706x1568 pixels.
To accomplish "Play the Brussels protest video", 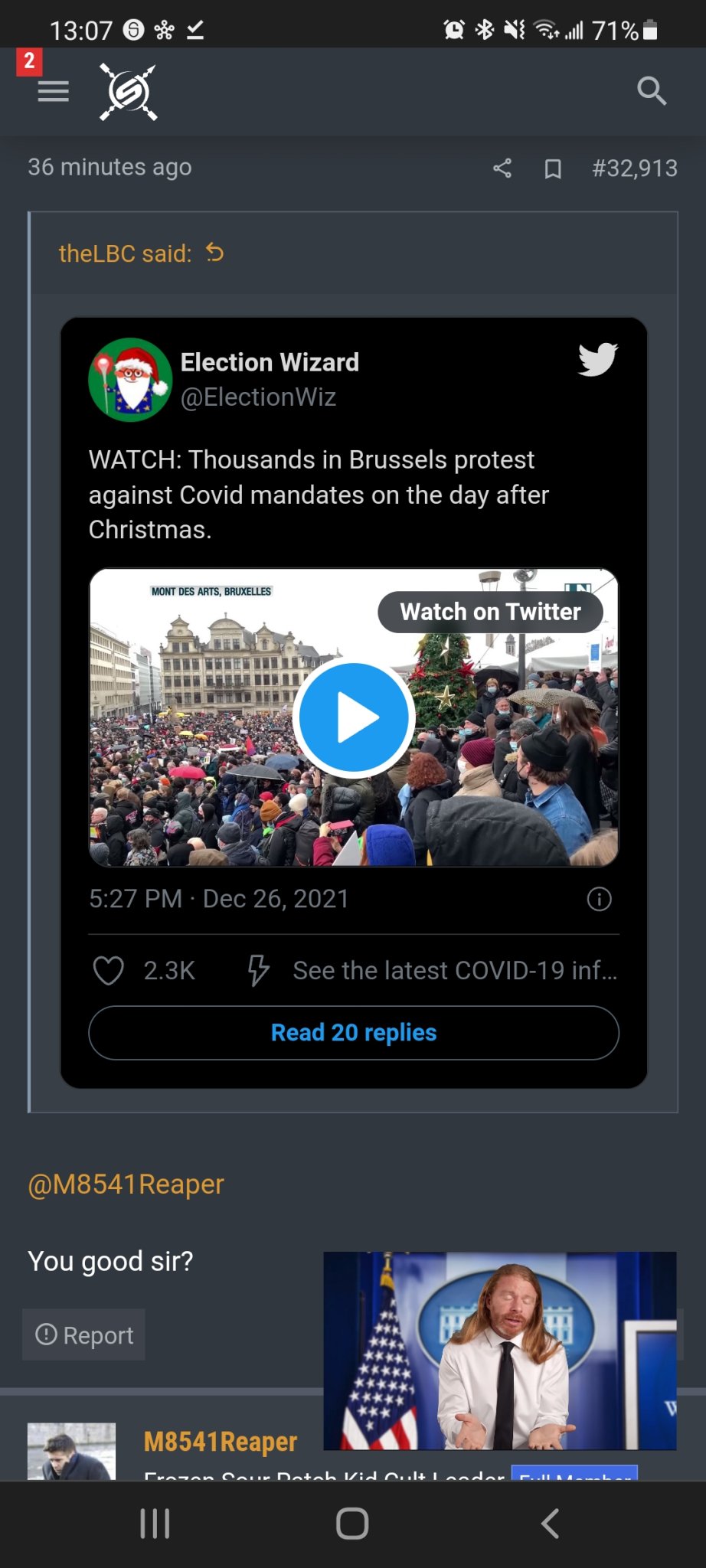I will pos(354,718).
